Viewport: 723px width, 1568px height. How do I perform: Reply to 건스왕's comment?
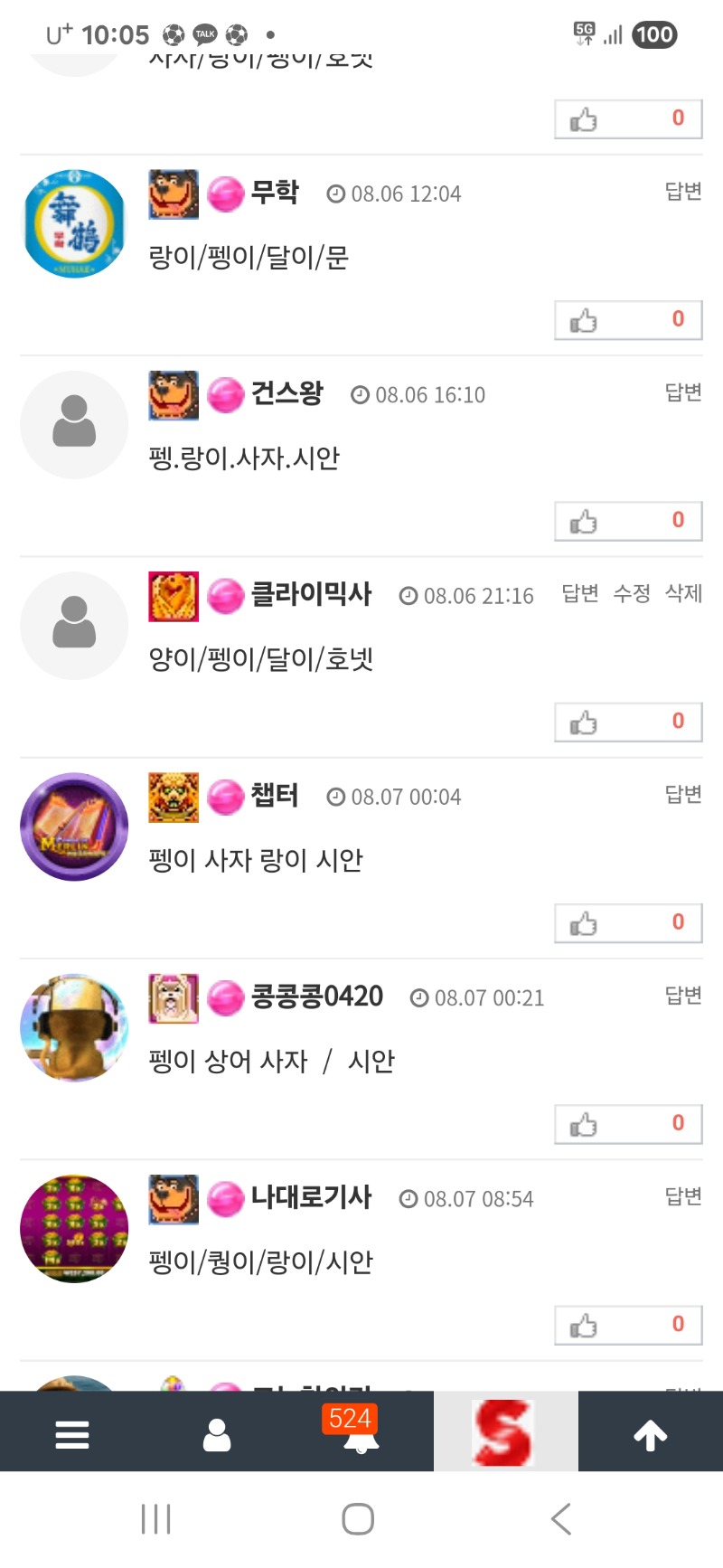(682, 392)
